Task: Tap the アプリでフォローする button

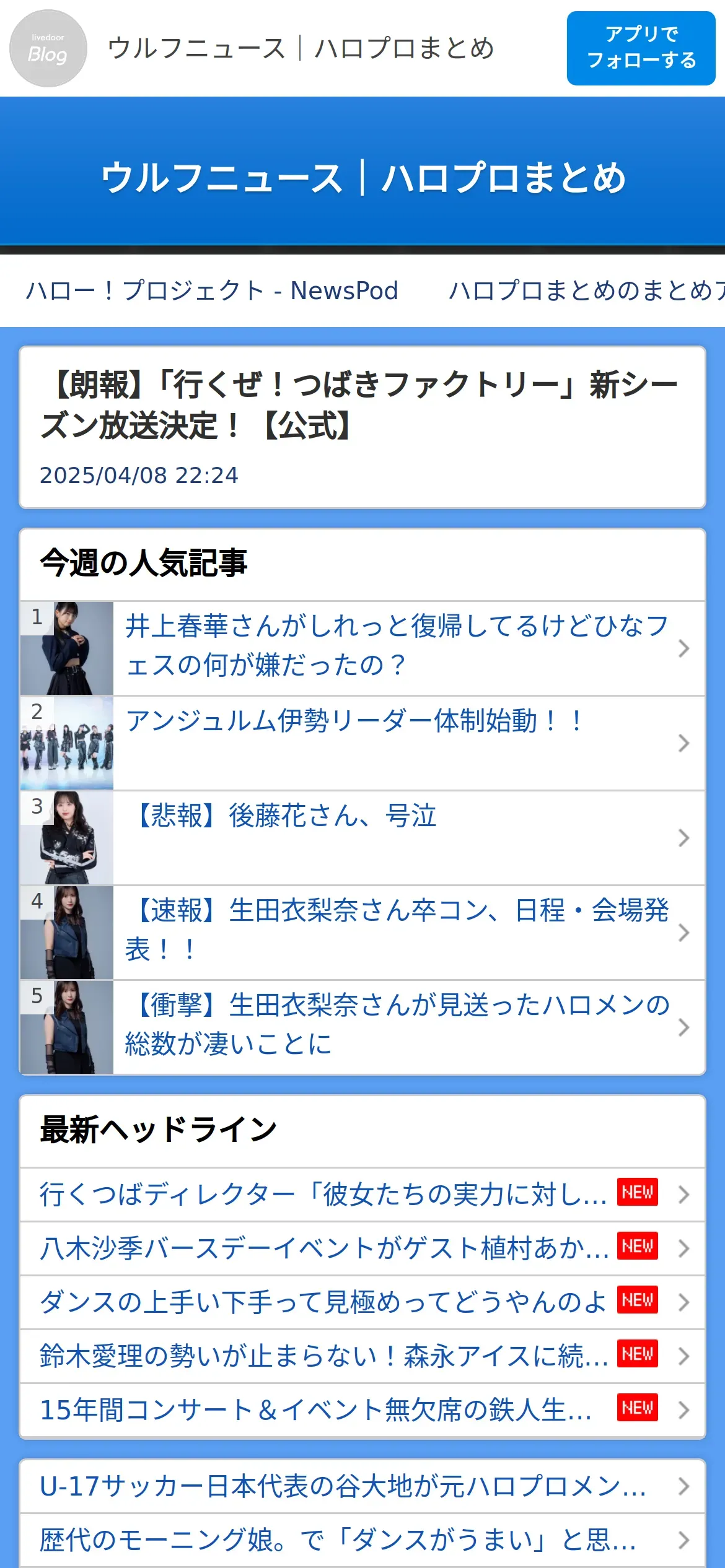Action: (x=641, y=48)
